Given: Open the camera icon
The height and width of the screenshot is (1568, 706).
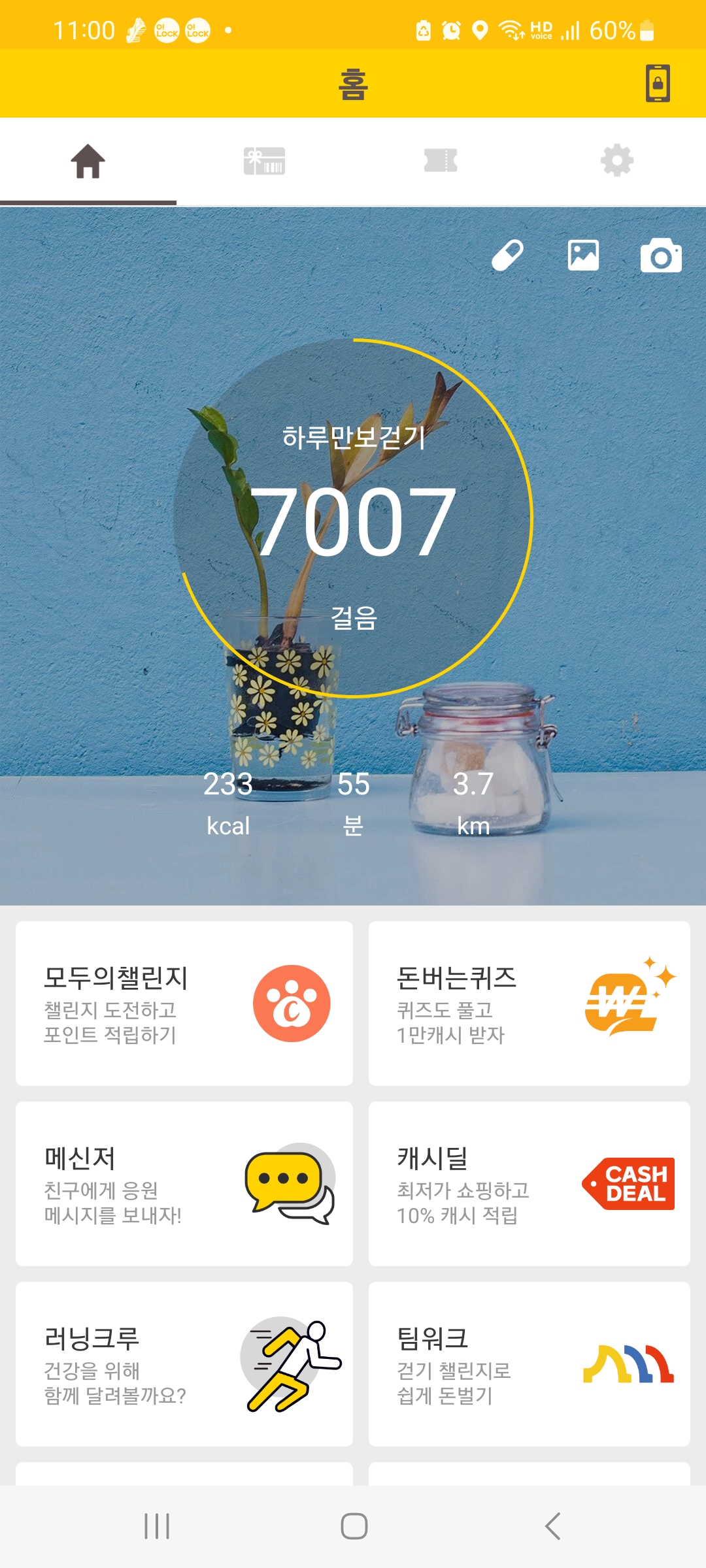Looking at the screenshot, I should coord(661,255).
